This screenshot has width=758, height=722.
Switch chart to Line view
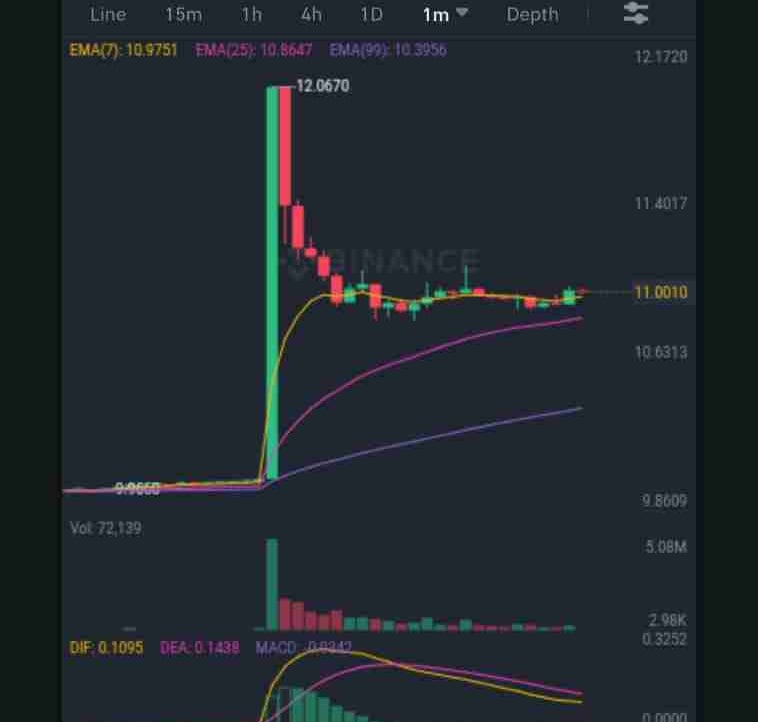coord(108,14)
